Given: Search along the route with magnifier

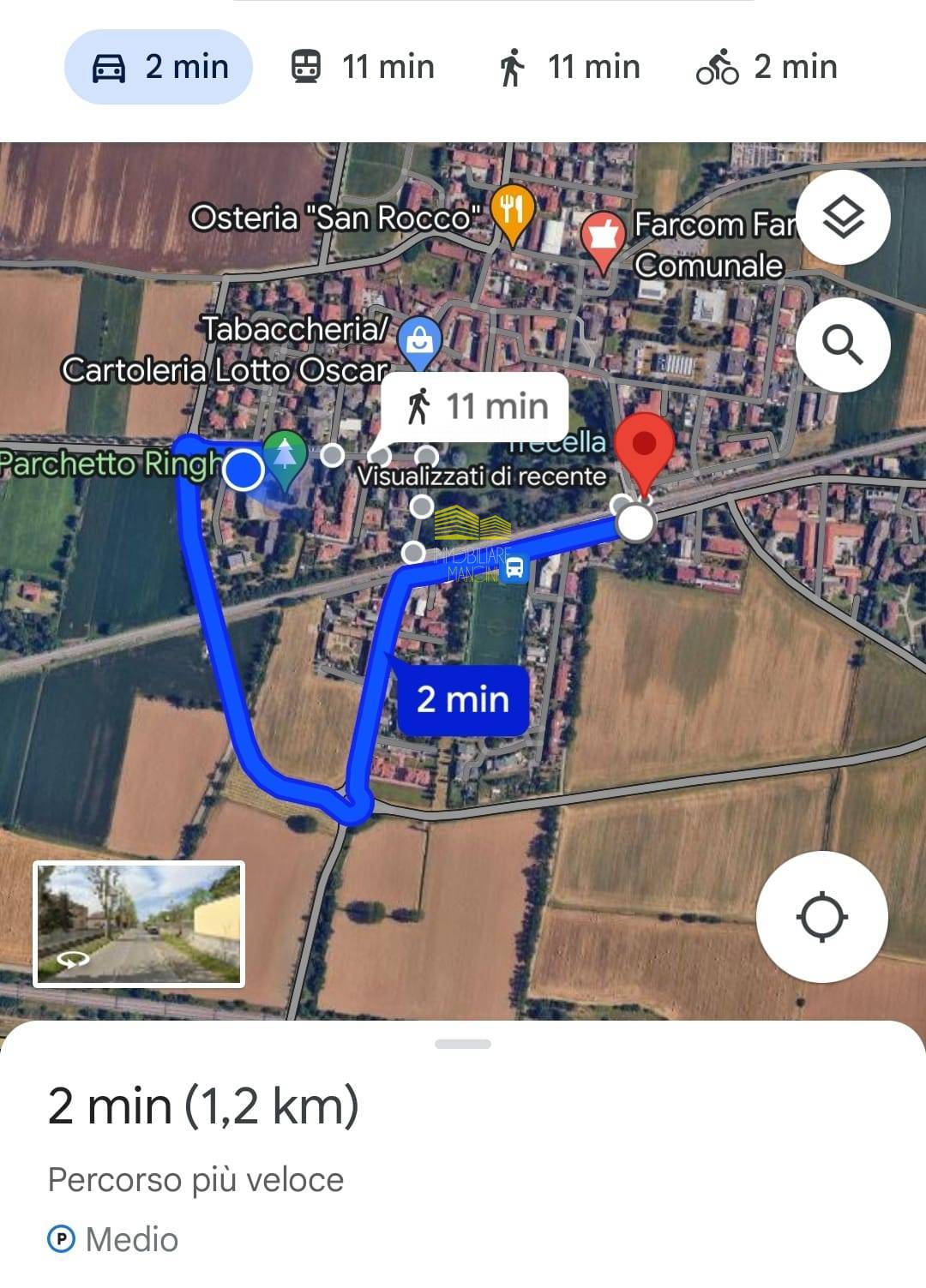Looking at the screenshot, I should pos(843,344).
